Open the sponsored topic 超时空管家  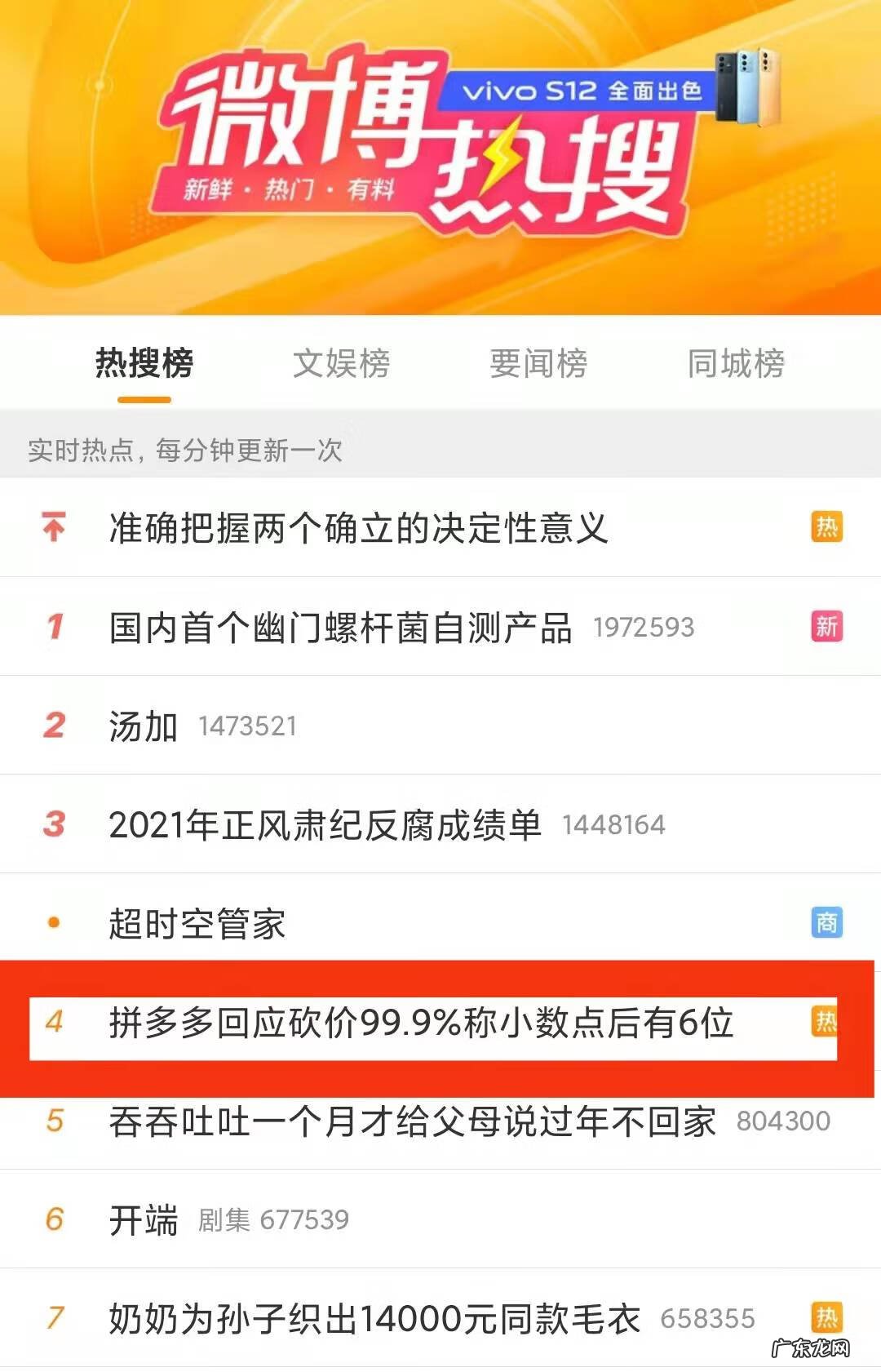(x=197, y=923)
